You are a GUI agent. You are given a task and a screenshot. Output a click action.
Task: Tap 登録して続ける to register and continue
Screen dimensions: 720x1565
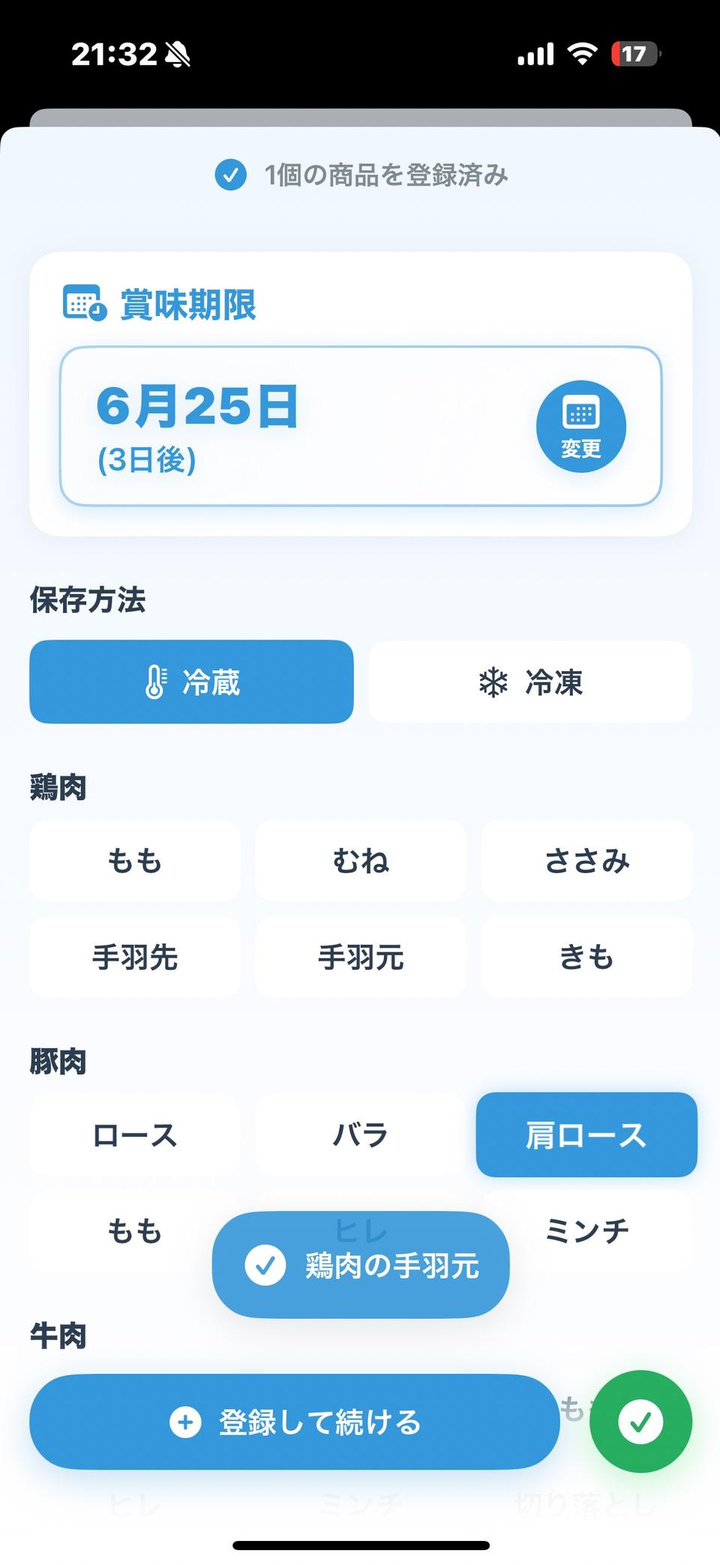[294, 1421]
